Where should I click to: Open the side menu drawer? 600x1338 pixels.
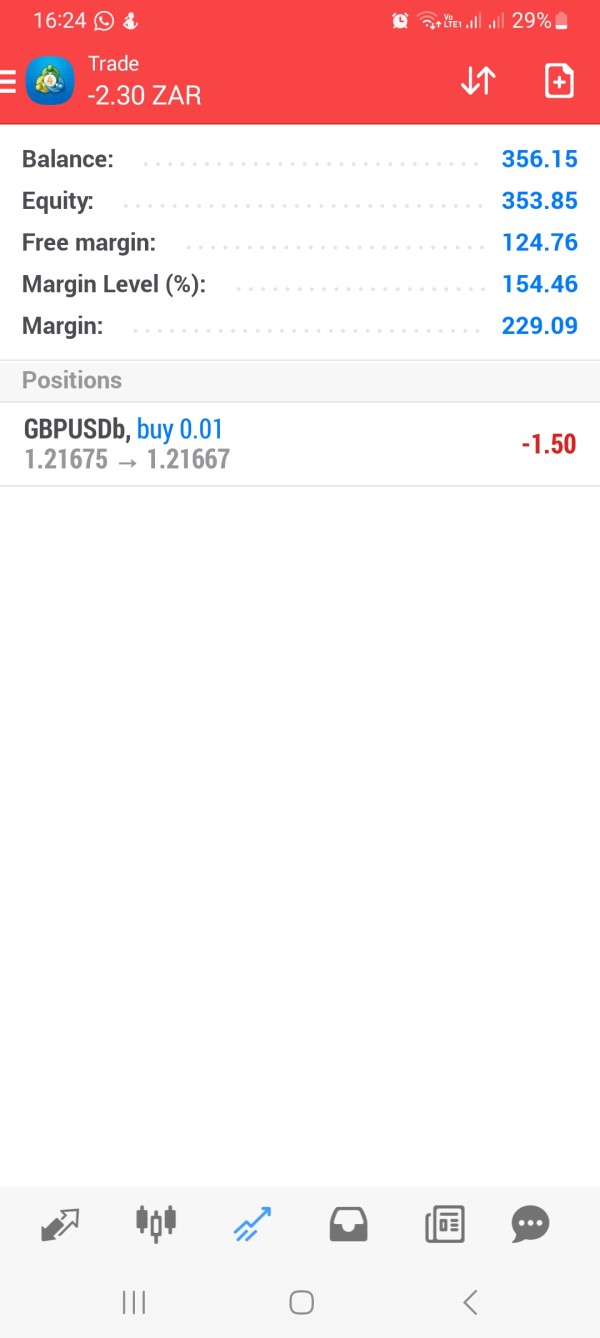8,82
